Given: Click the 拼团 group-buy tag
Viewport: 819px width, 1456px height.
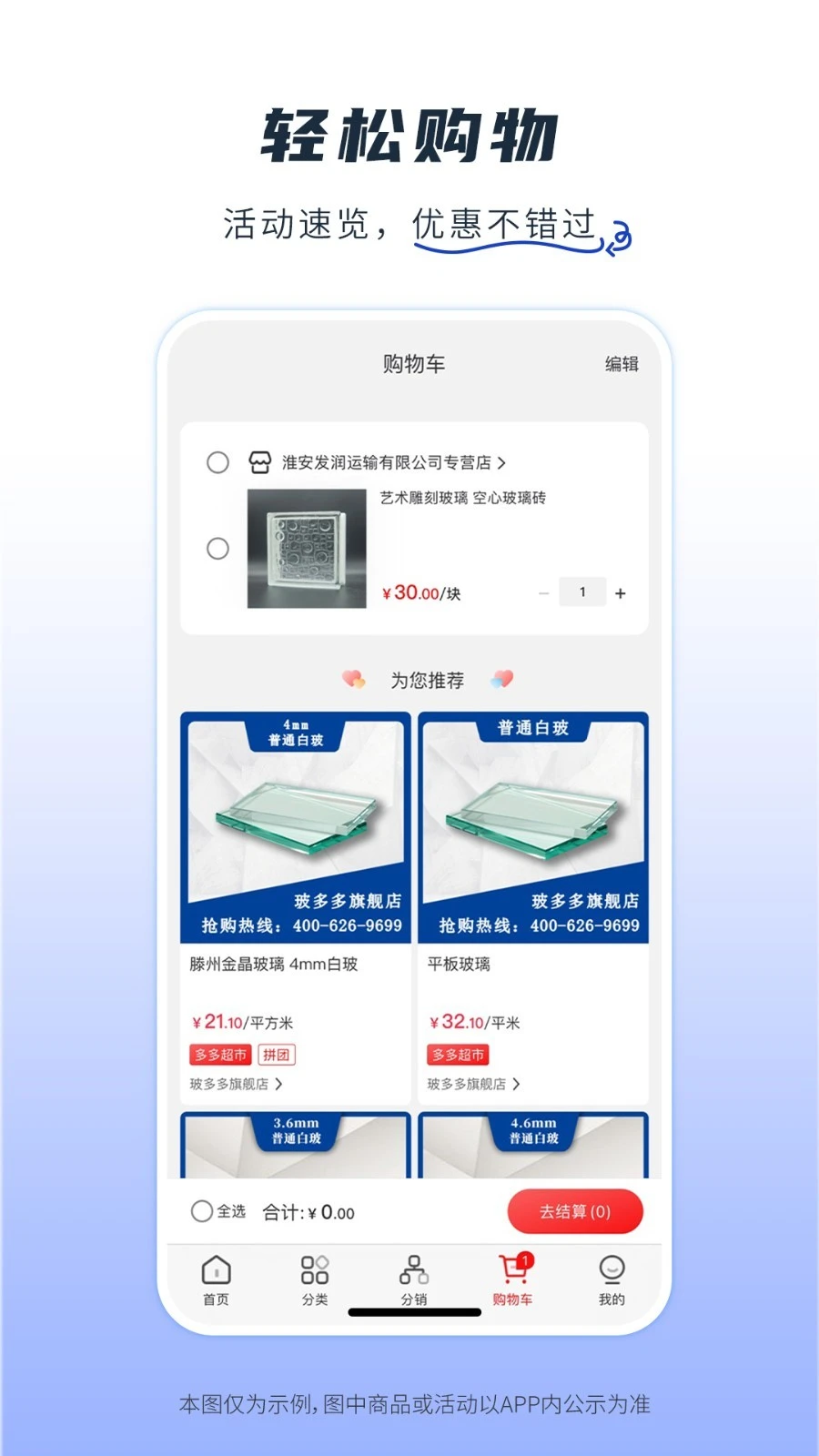Looking at the screenshot, I should [276, 1055].
